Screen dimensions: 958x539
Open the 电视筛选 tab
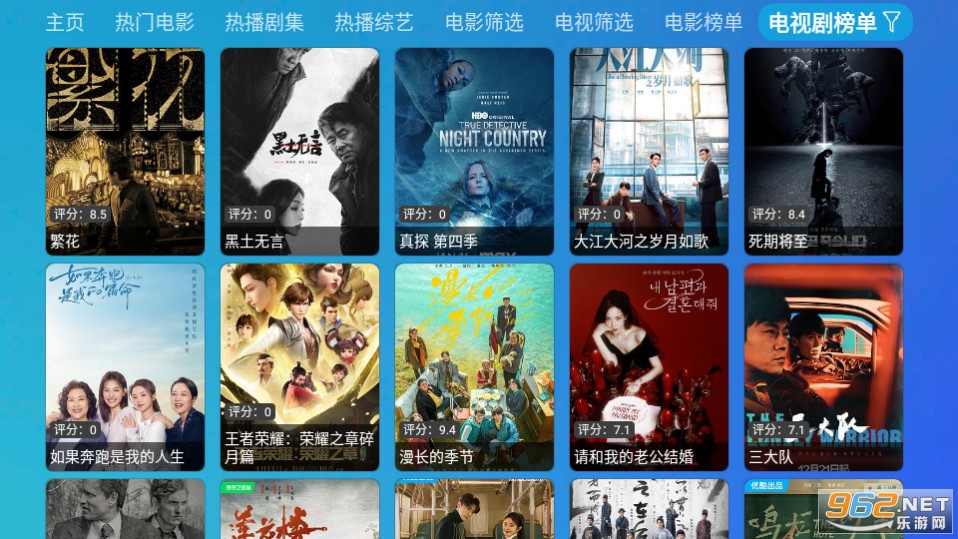point(594,22)
